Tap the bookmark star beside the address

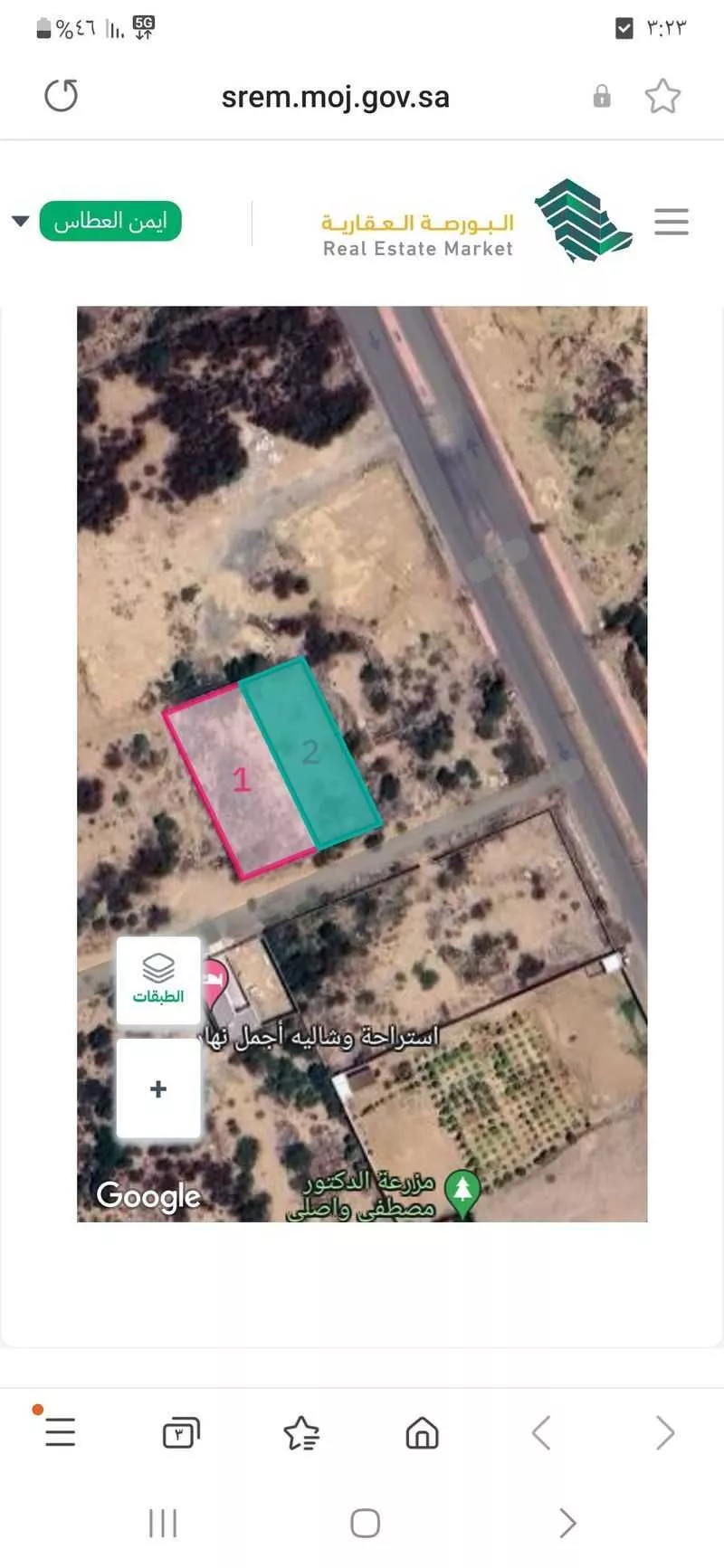(663, 94)
